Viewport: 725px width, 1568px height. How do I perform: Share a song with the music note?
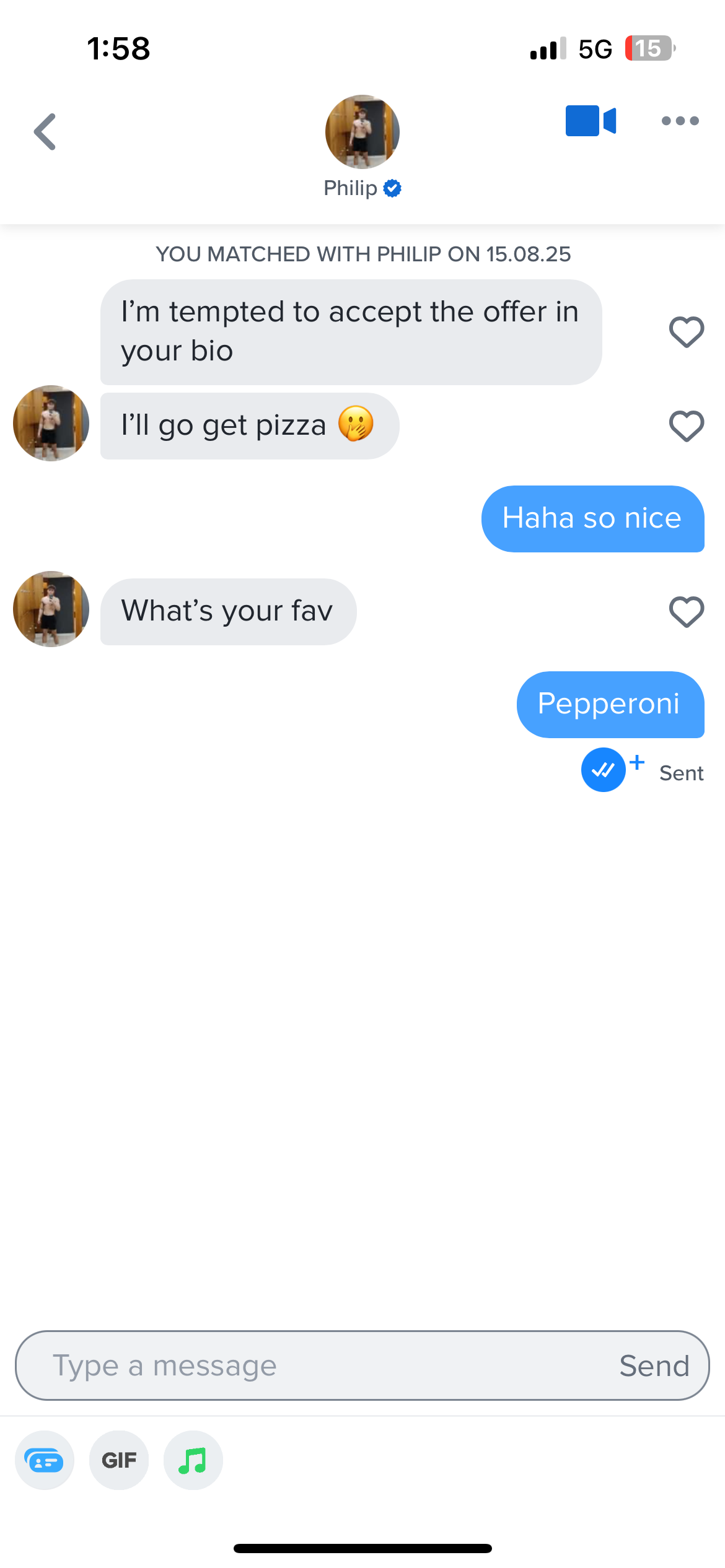pos(193,1460)
